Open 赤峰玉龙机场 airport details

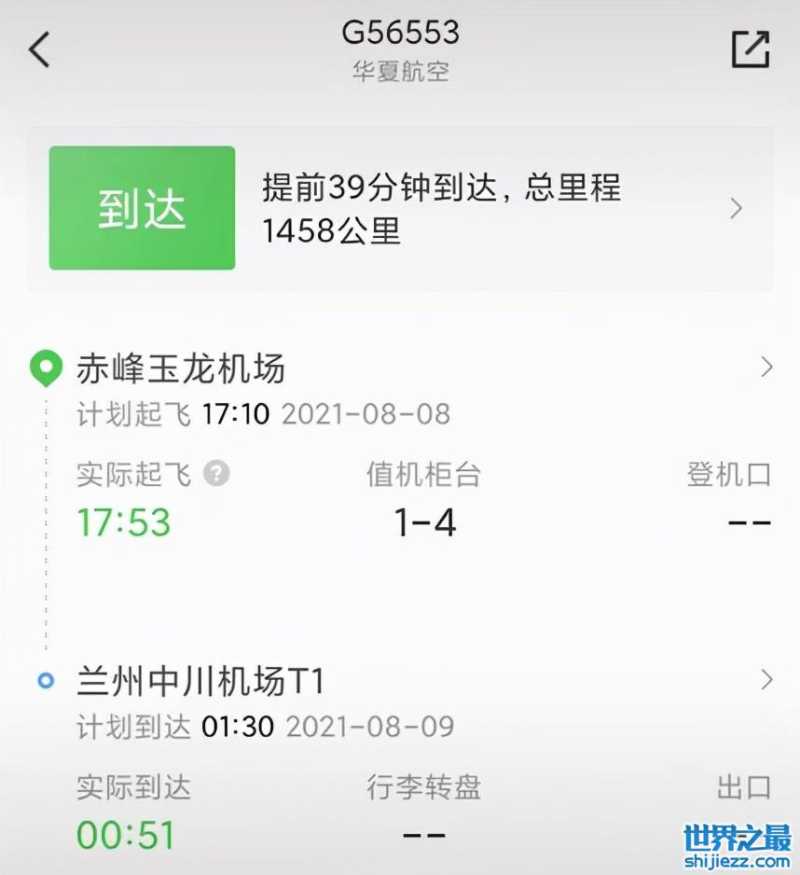tap(766, 368)
